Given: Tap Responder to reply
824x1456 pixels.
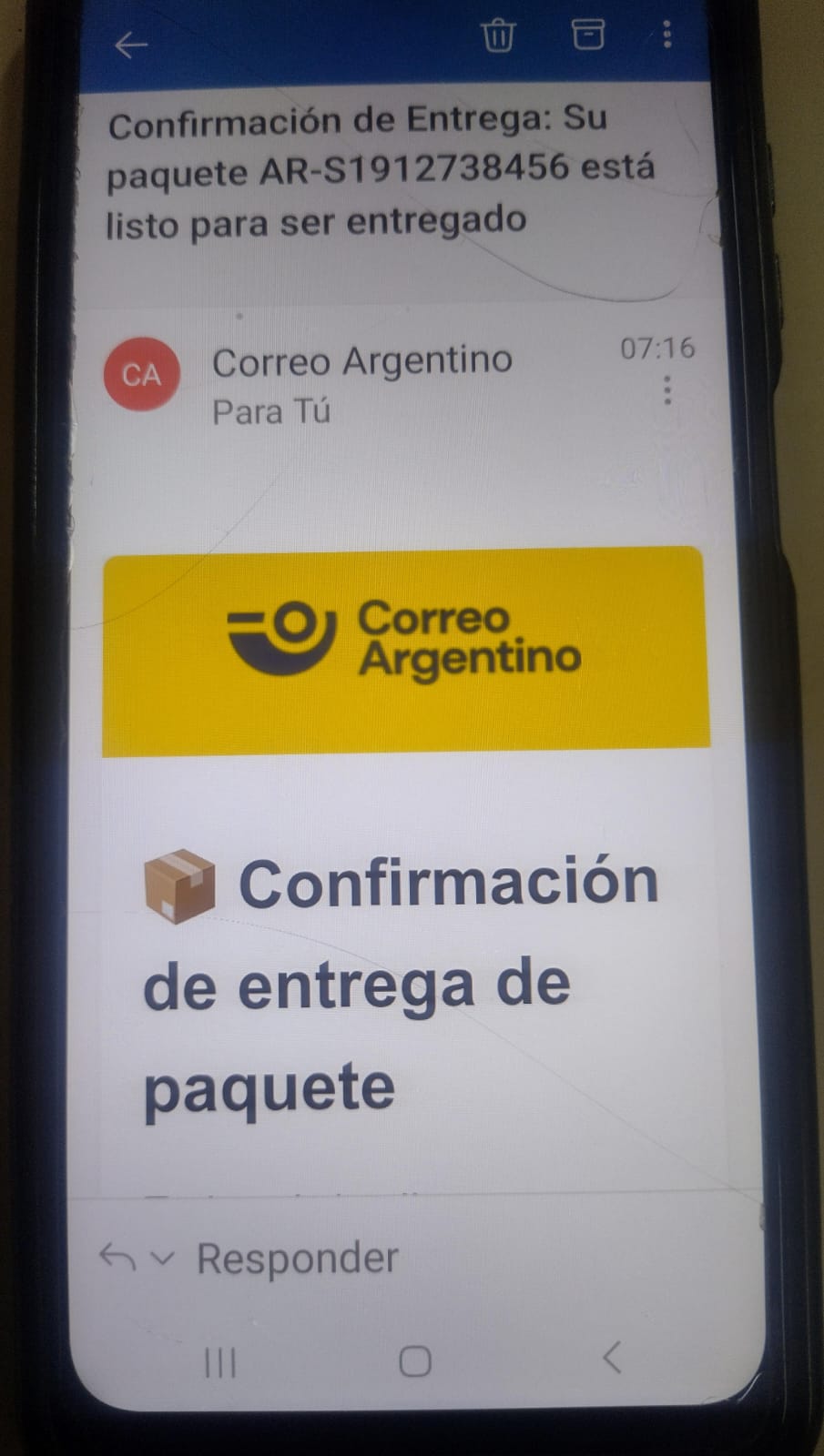Looking at the screenshot, I should [x=298, y=1259].
